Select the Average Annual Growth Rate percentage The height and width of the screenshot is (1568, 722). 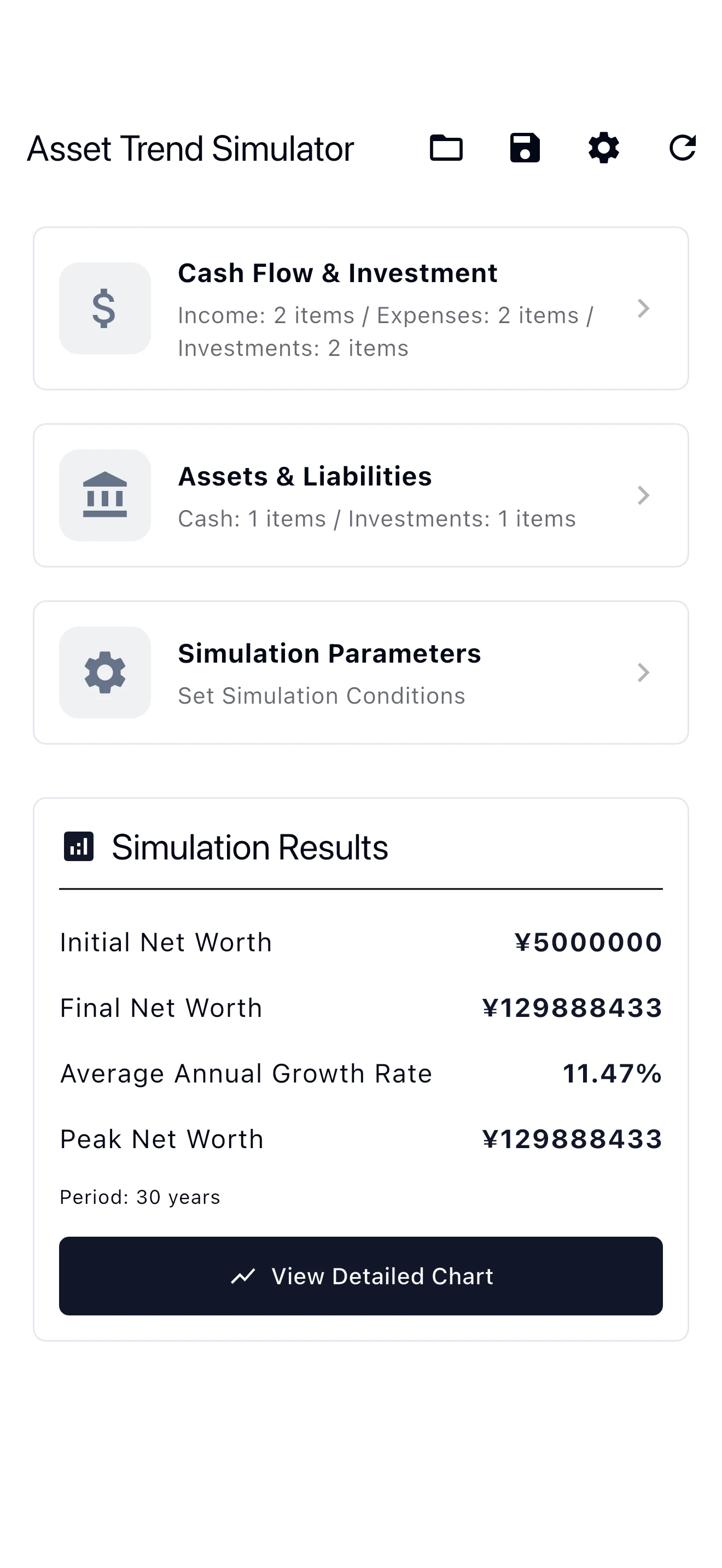pyautogui.click(x=611, y=1073)
